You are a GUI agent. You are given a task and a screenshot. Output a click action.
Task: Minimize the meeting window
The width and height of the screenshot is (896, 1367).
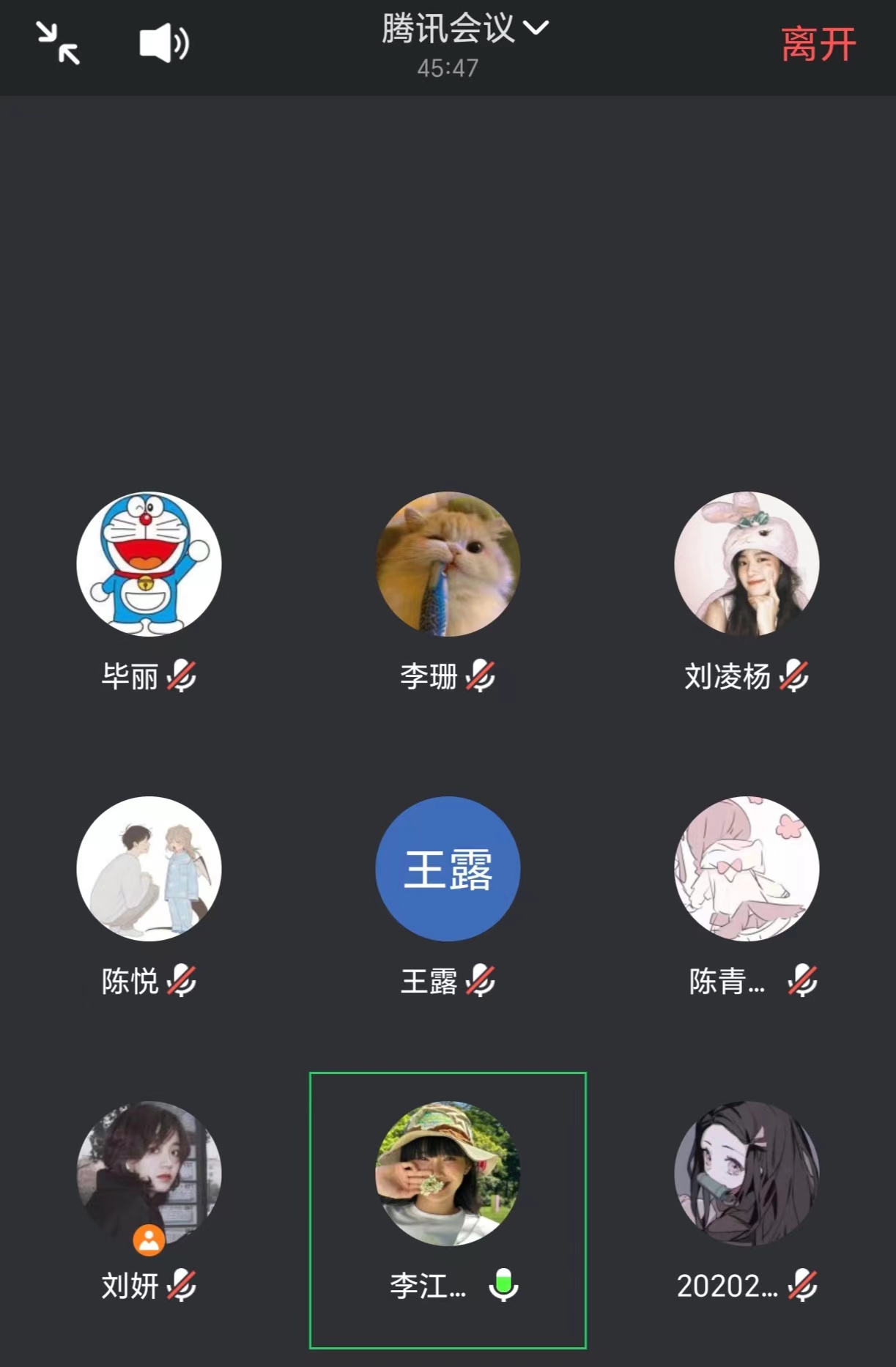coord(58,43)
